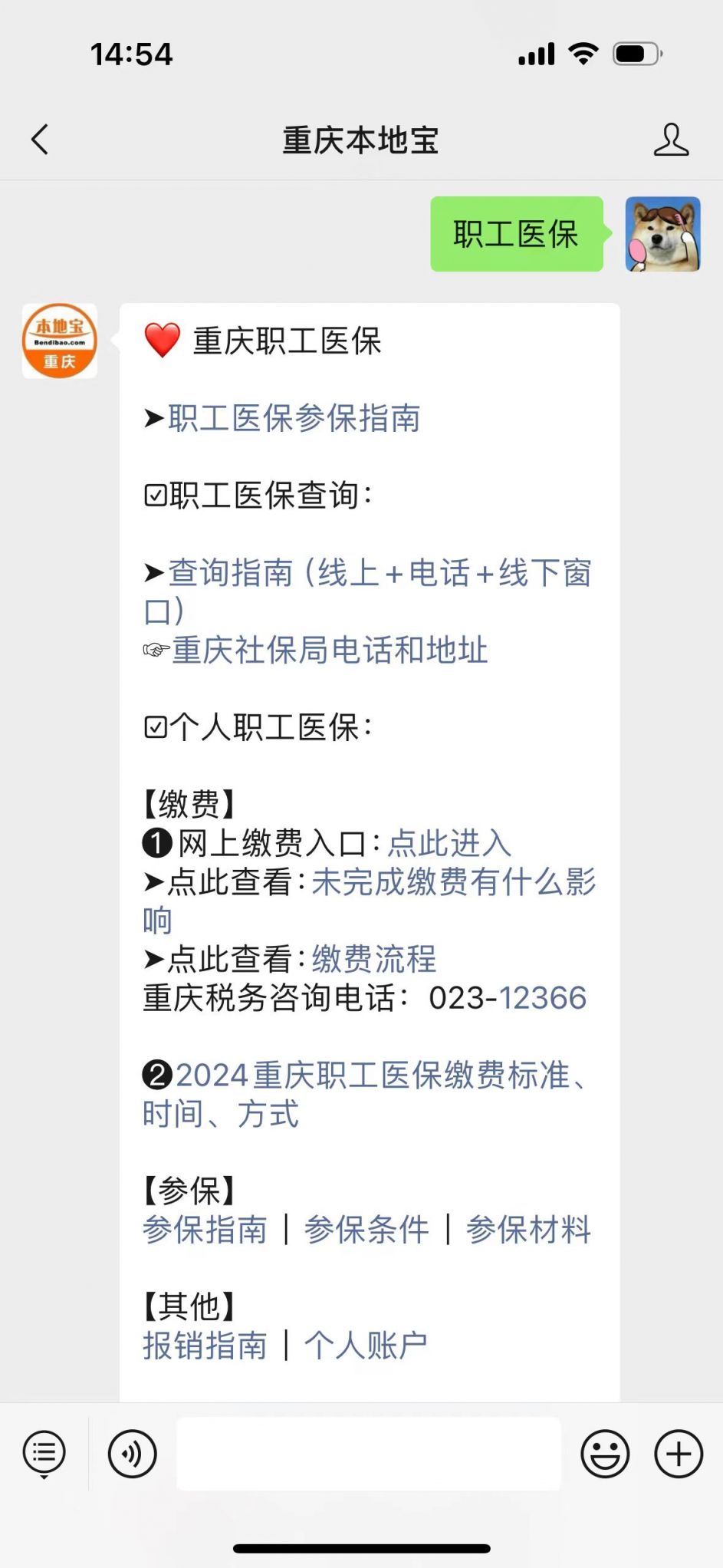
Task: Tap the sent message bubble 职工医保
Action: pyautogui.click(x=515, y=234)
